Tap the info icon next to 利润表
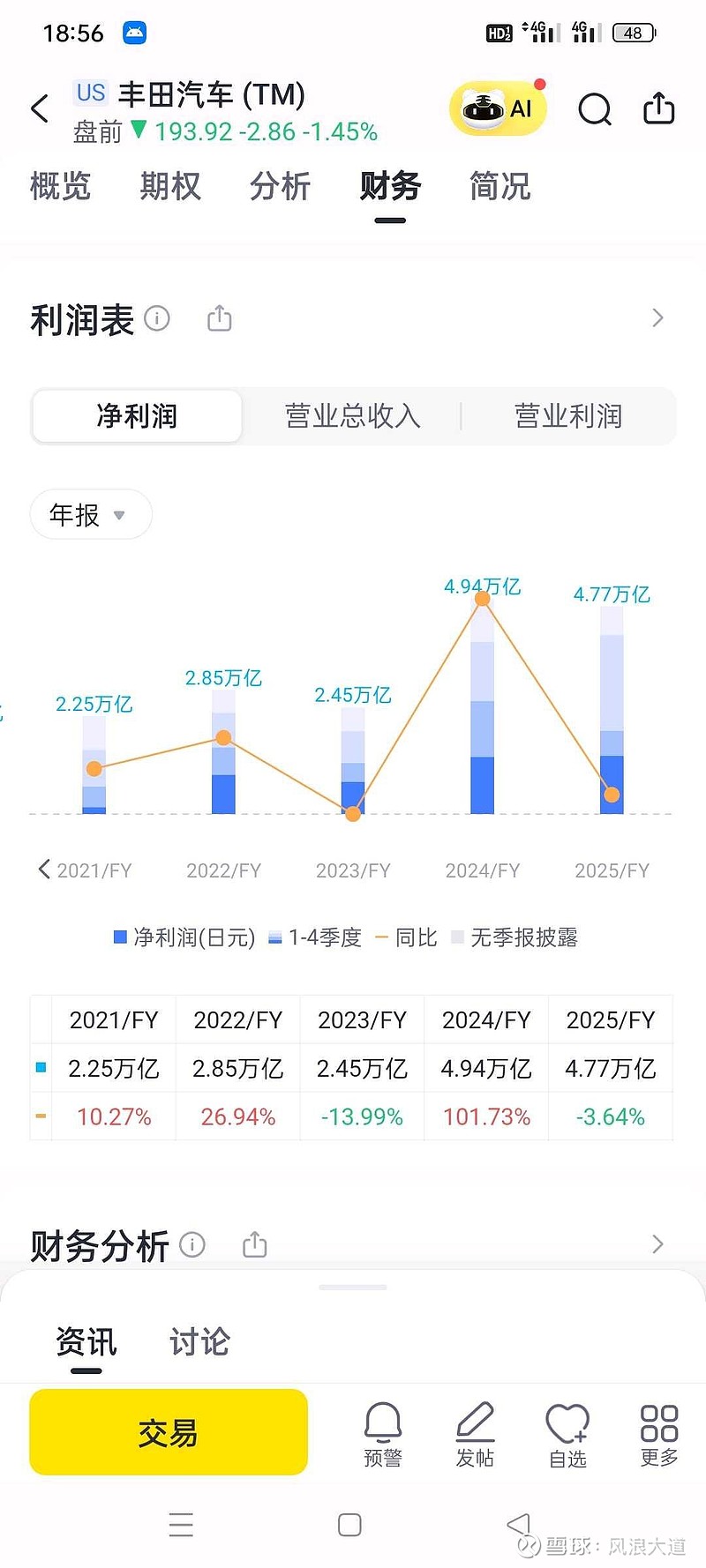The height and width of the screenshot is (1568, 706). tap(158, 319)
